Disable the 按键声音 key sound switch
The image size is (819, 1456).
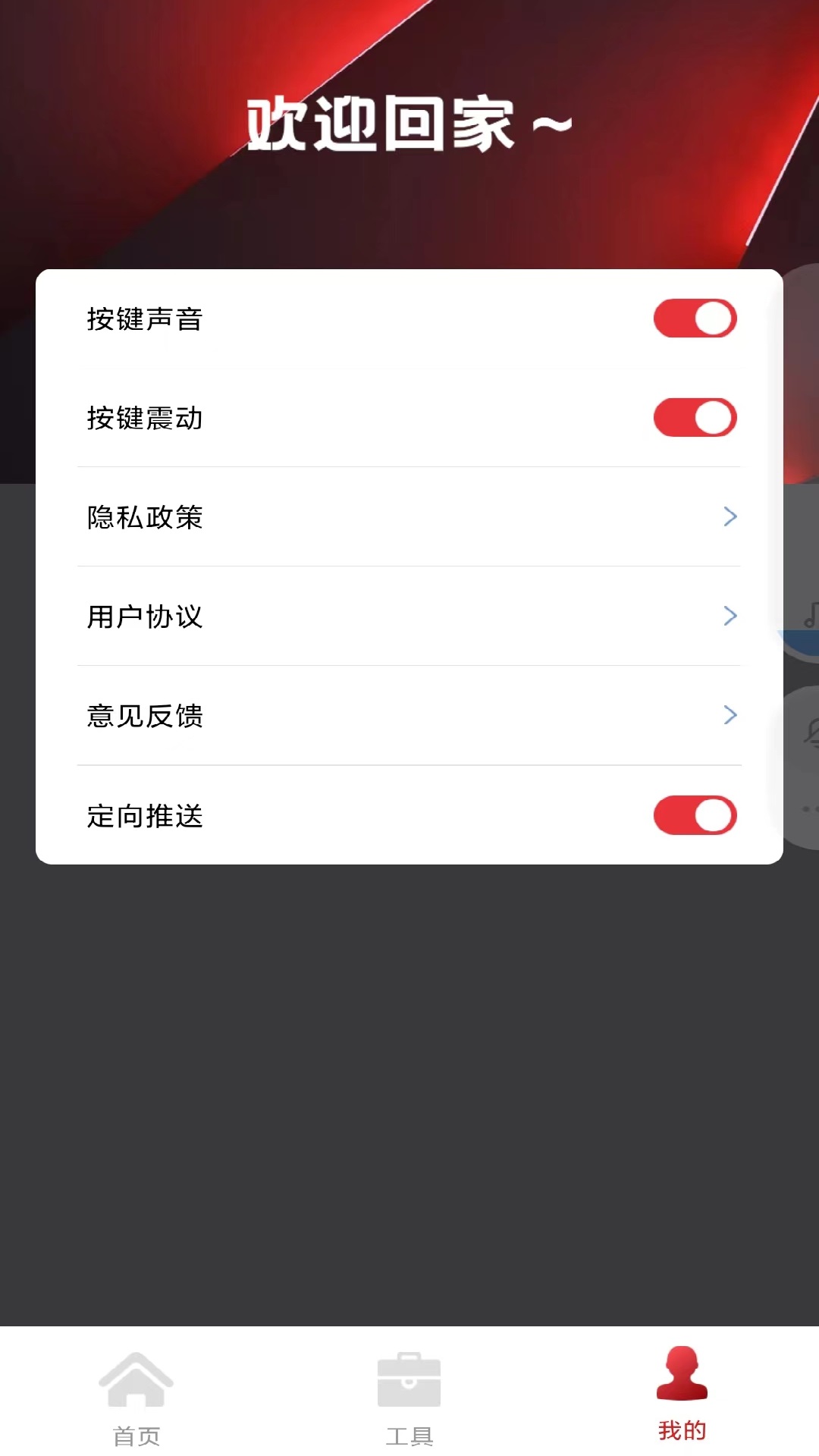[x=694, y=318]
